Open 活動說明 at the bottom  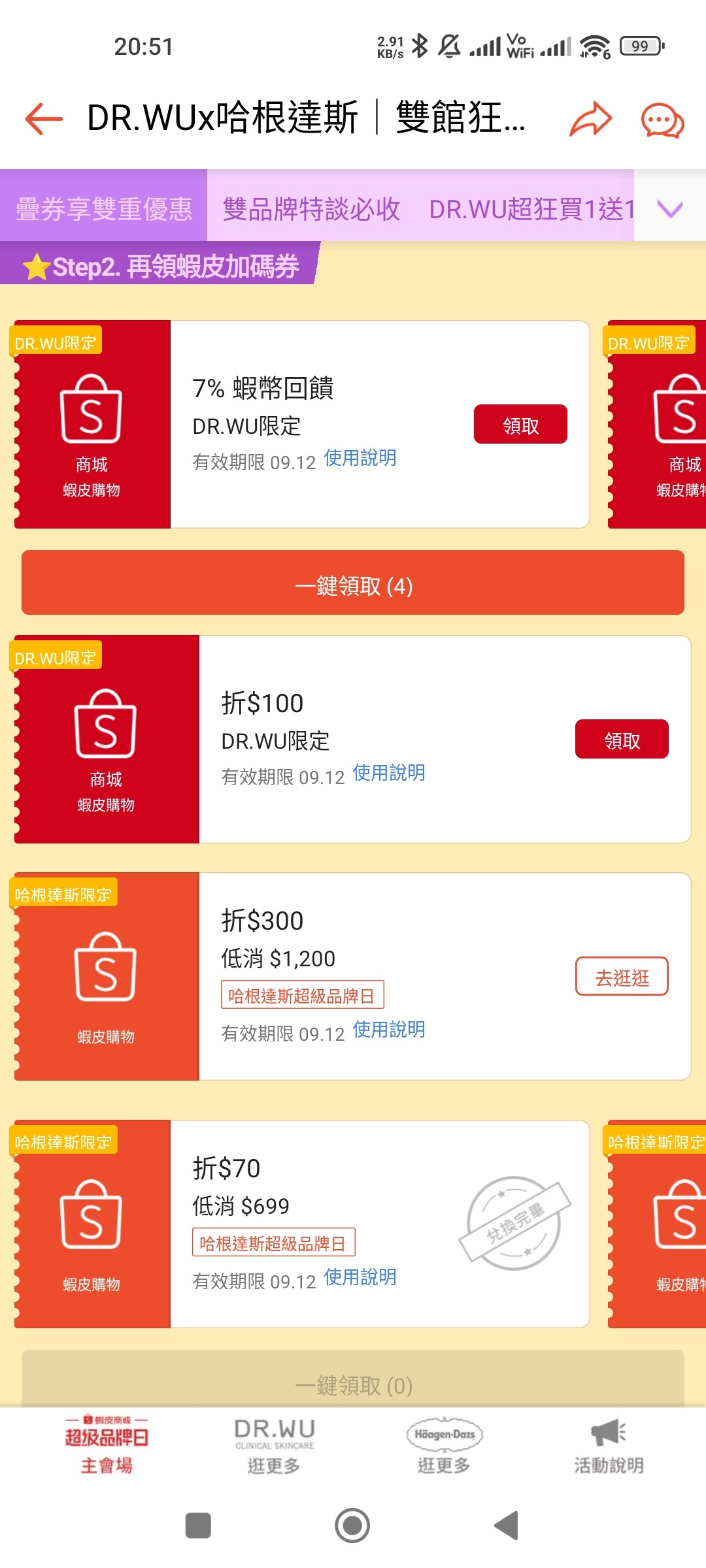[609, 1445]
